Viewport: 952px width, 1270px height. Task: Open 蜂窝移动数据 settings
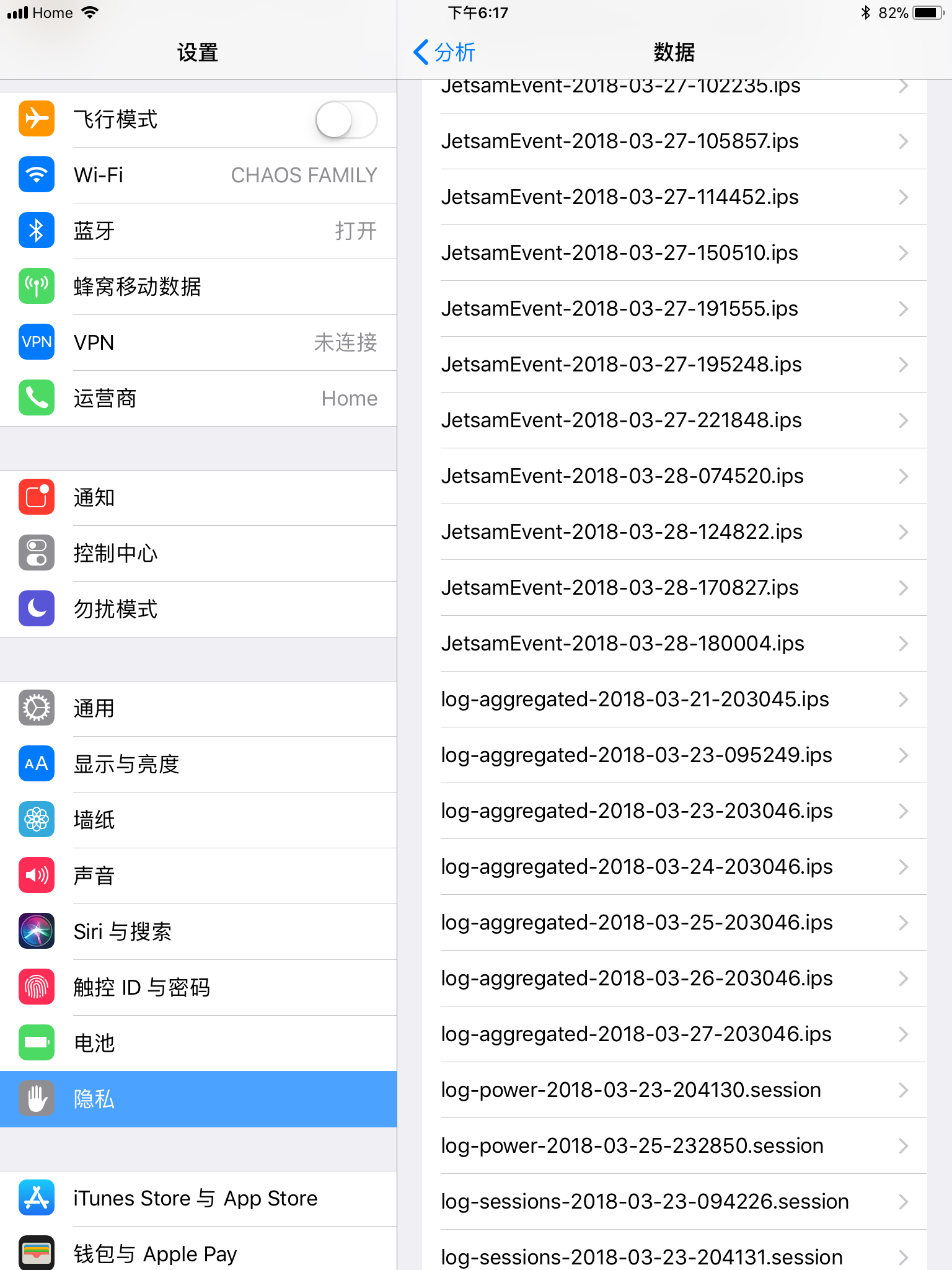tap(198, 287)
